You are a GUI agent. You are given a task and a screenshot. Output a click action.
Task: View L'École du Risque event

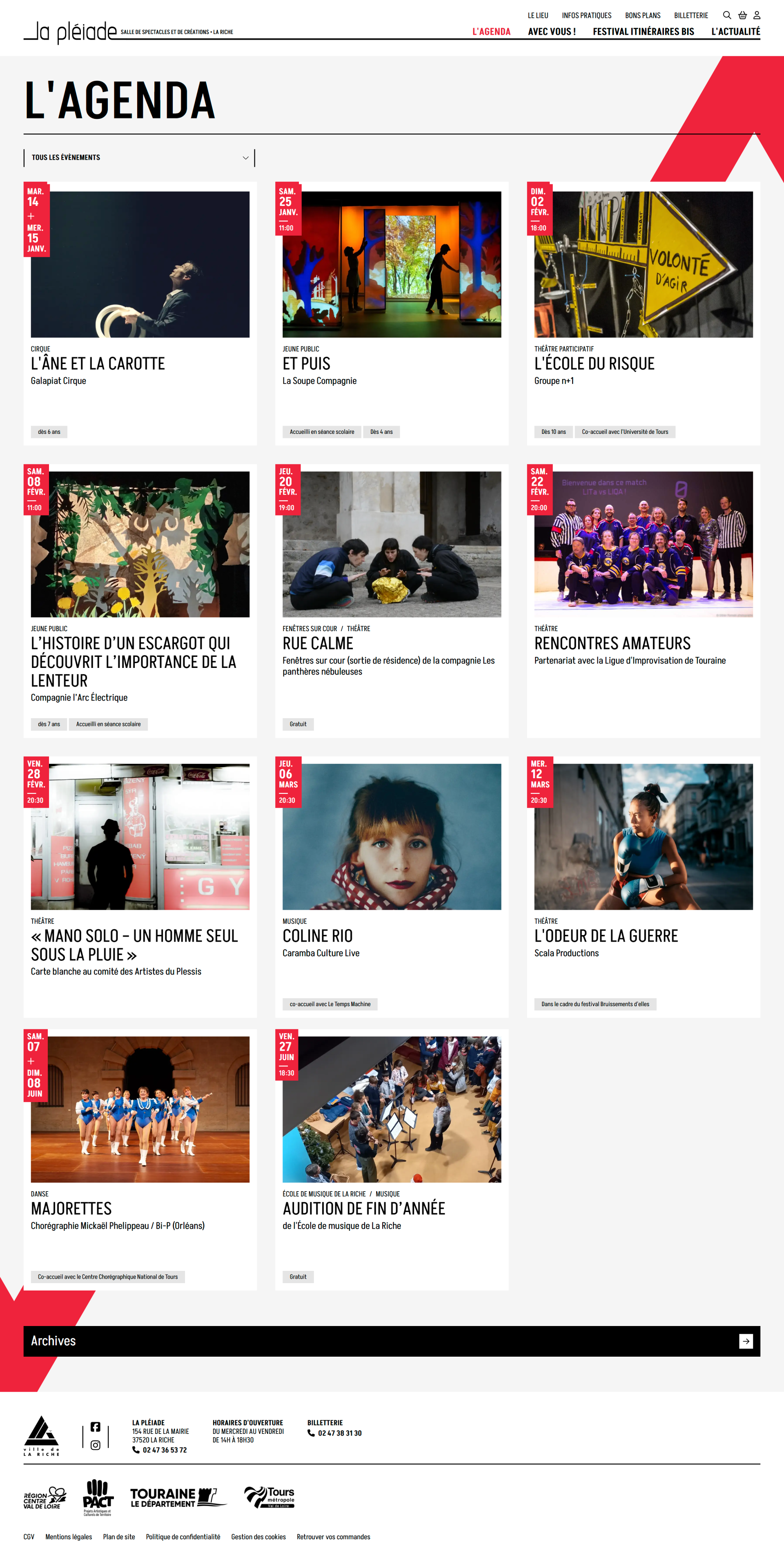pyautogui.click(x=594, y=363)
